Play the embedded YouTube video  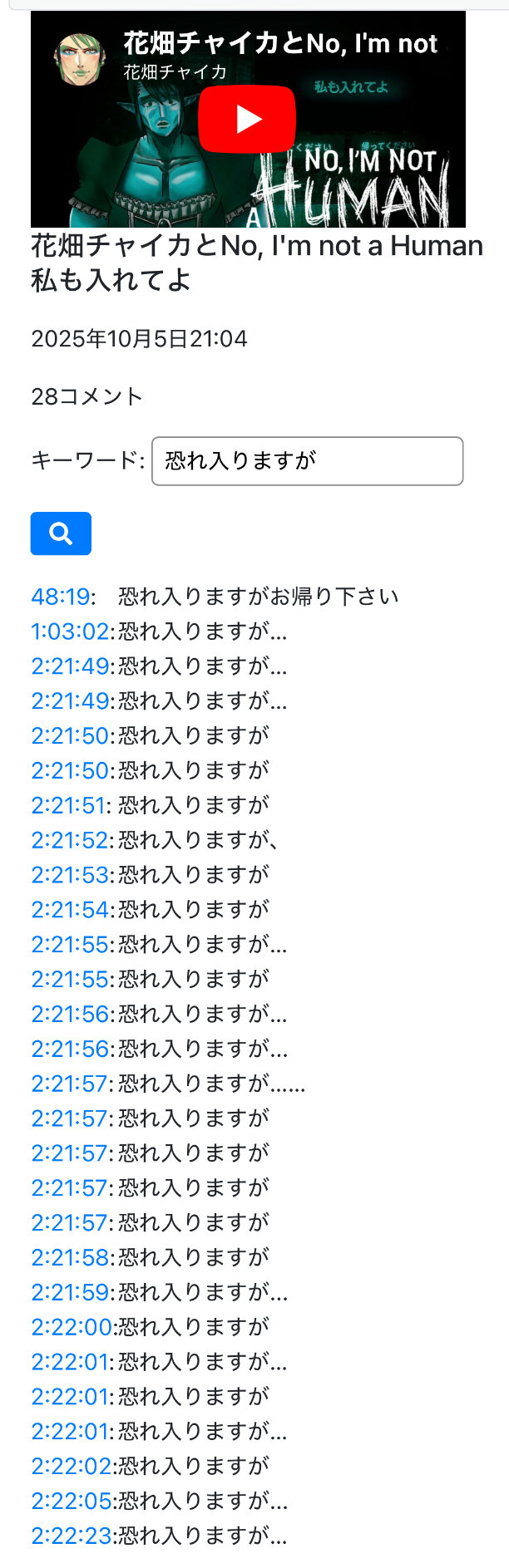[x=246, y=120]
